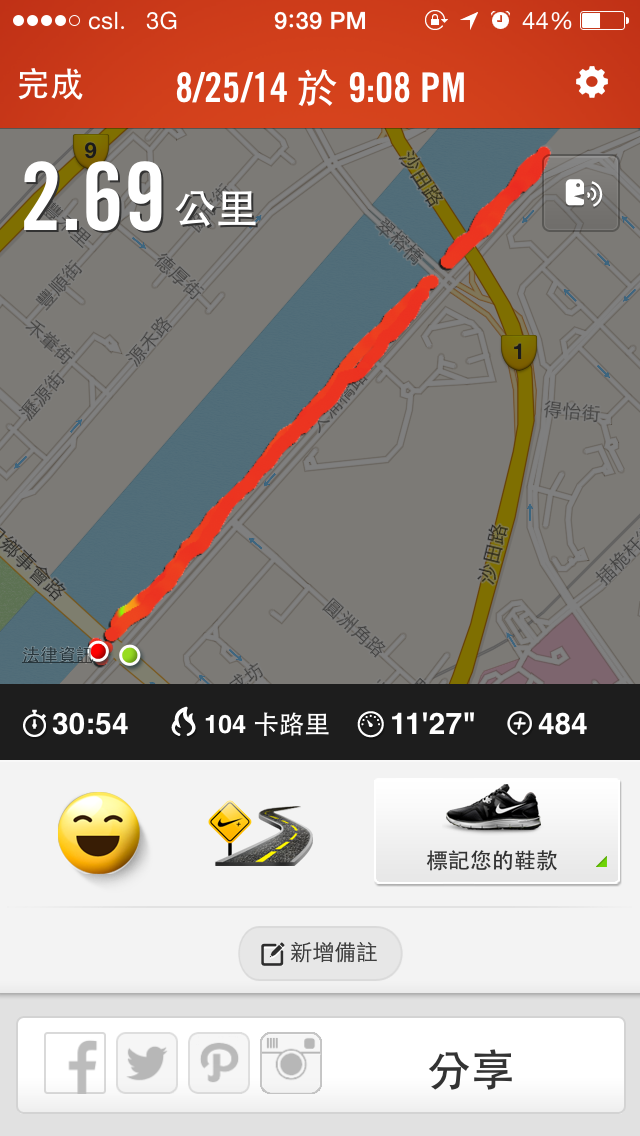The height and width of the screenshot is (1136, 640).
Task: Share the run to Twitter
Action: point(147,1063)
